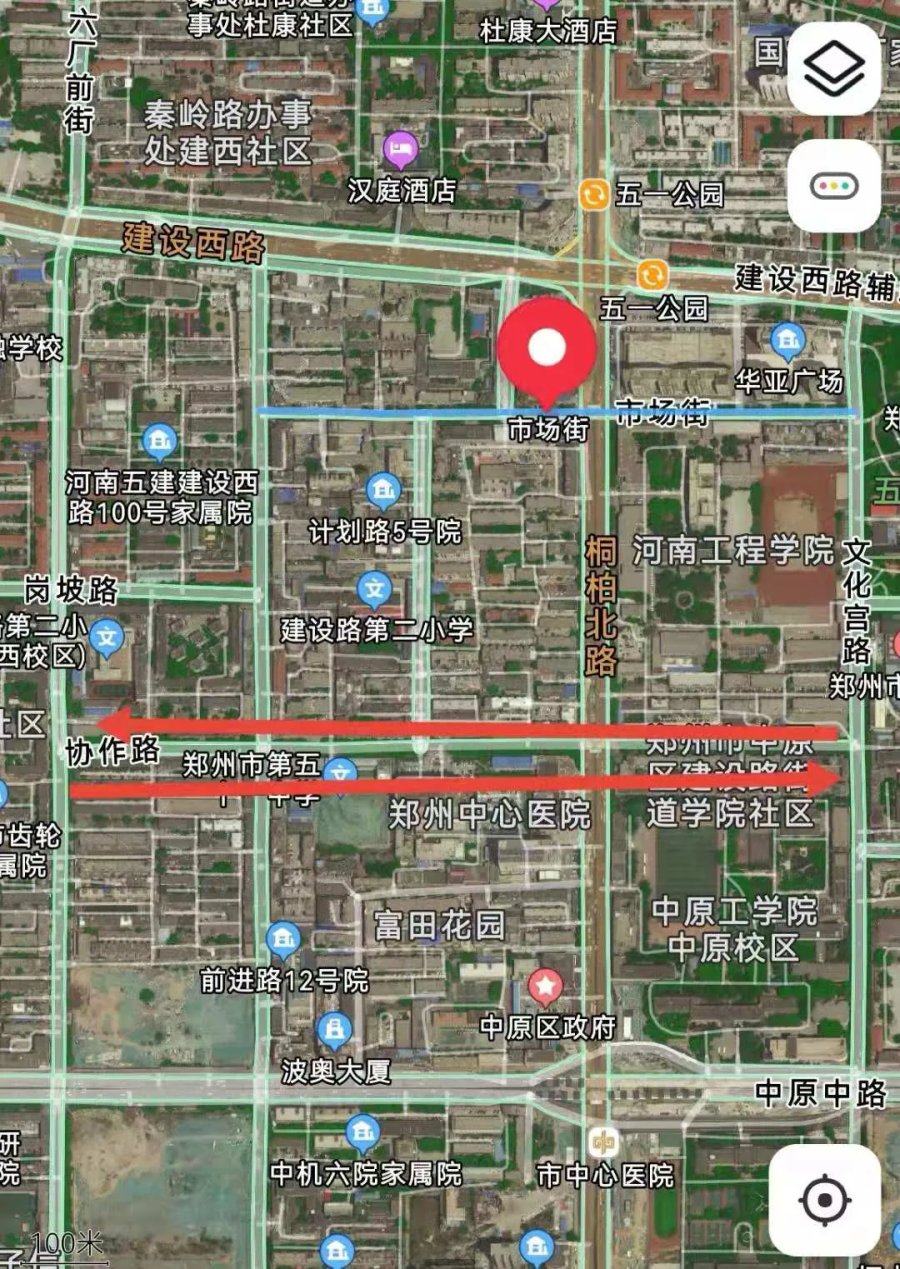This screenshot has width=900, height=1269.
Task: Toggle the traffic conditions overlay
Action: 833,186
